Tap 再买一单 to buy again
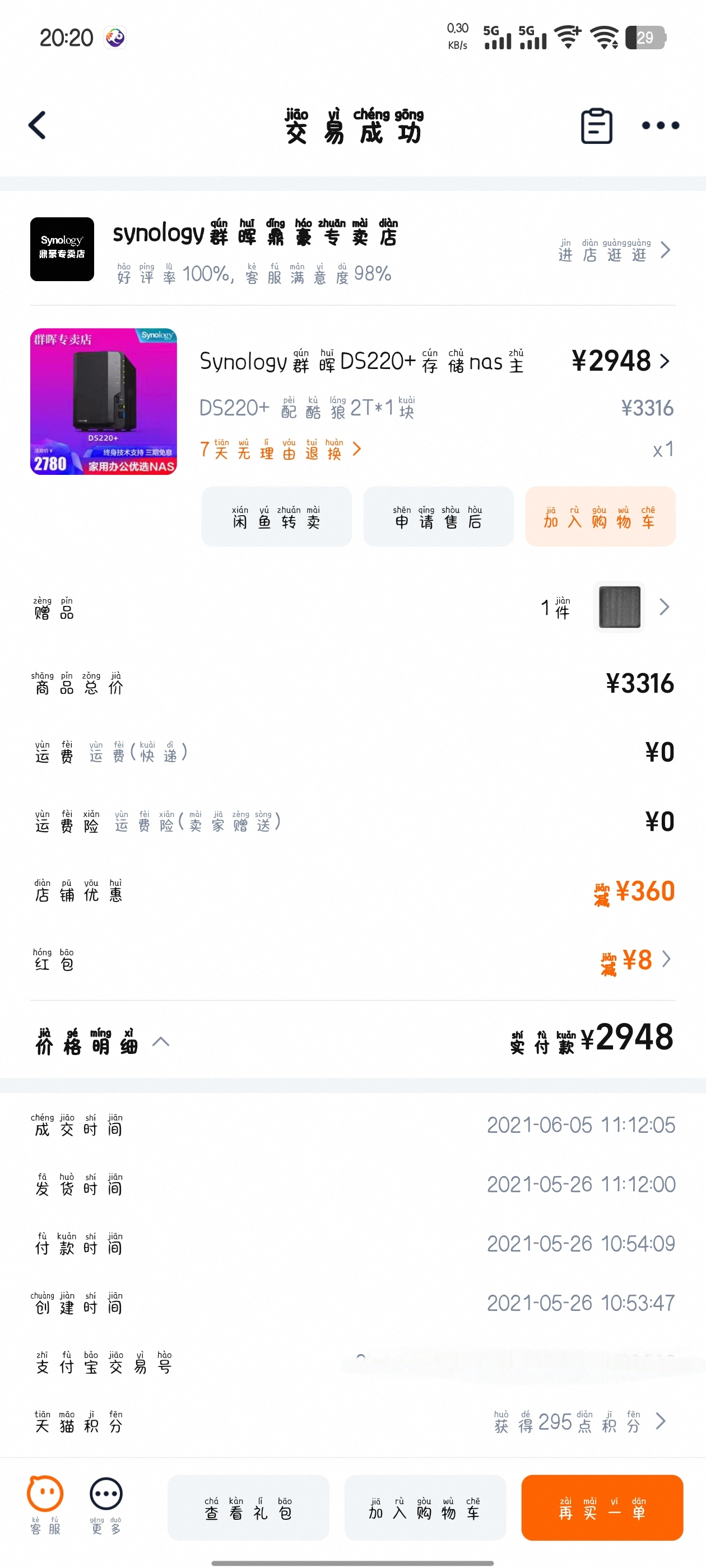706x1568 pixels. tap(601, 1508)
